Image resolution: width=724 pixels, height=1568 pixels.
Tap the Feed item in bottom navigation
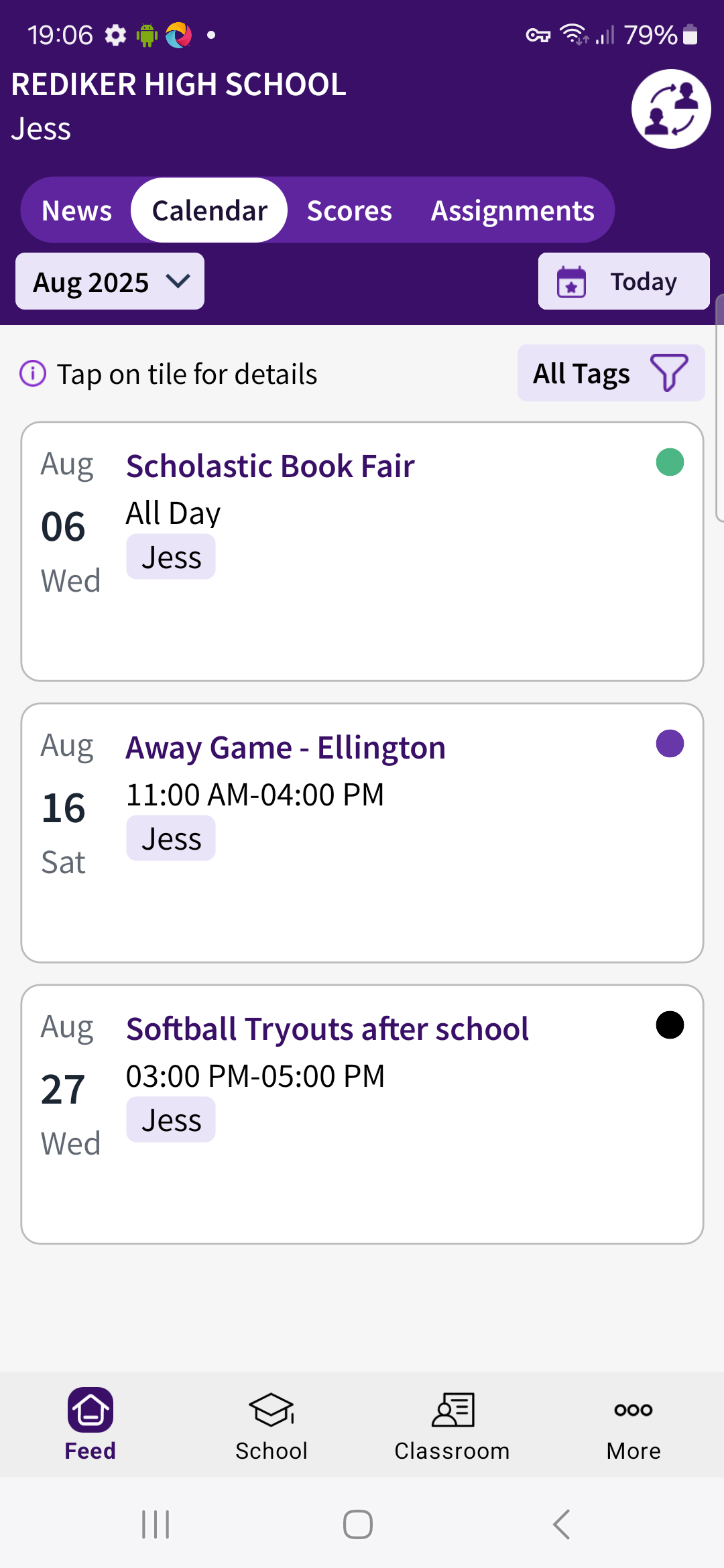[x=90, y=1425]
